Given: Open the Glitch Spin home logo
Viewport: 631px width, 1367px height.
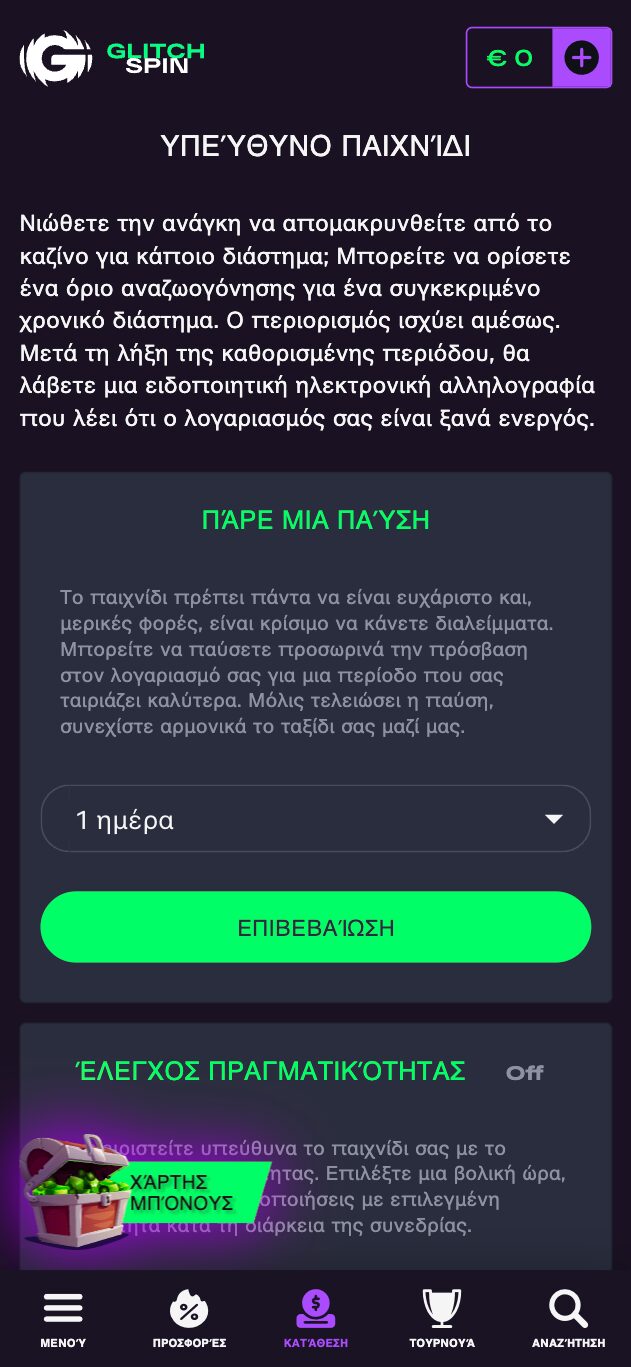Looking at the screenshot, I should pos(112,58).
